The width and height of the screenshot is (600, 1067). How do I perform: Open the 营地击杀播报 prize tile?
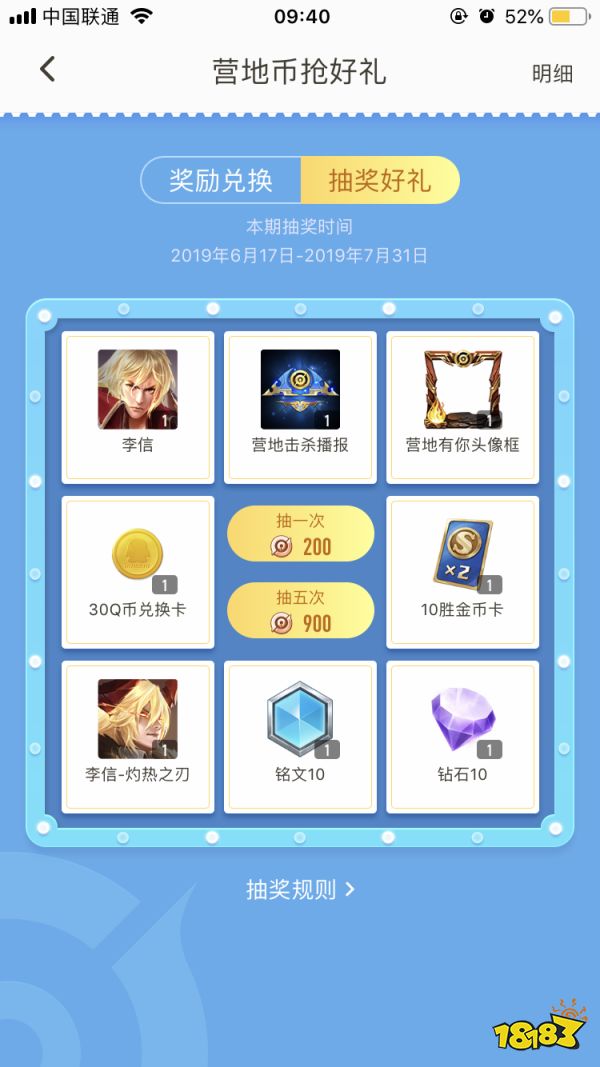(x=300, y=407)
